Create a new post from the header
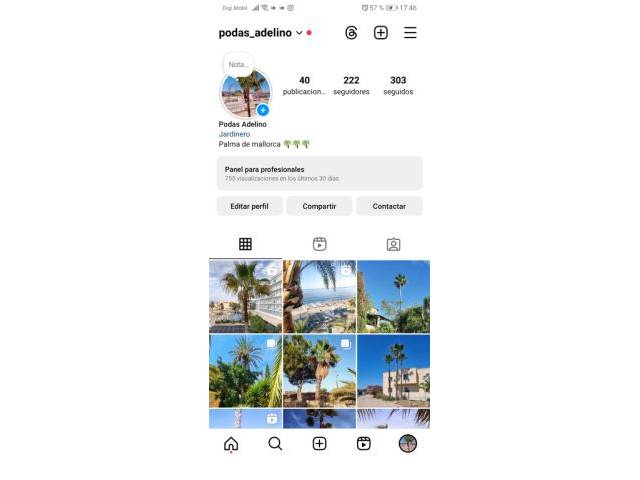 click(380, 33)
